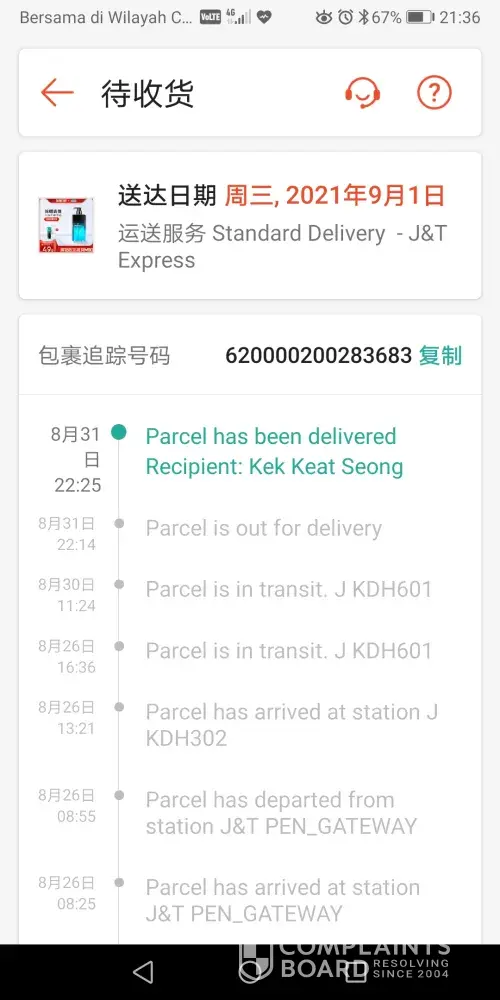Viewport: 500px width, 1000px height.
Task: Tap the system back navigation button
Action: (x=143, y=972)
